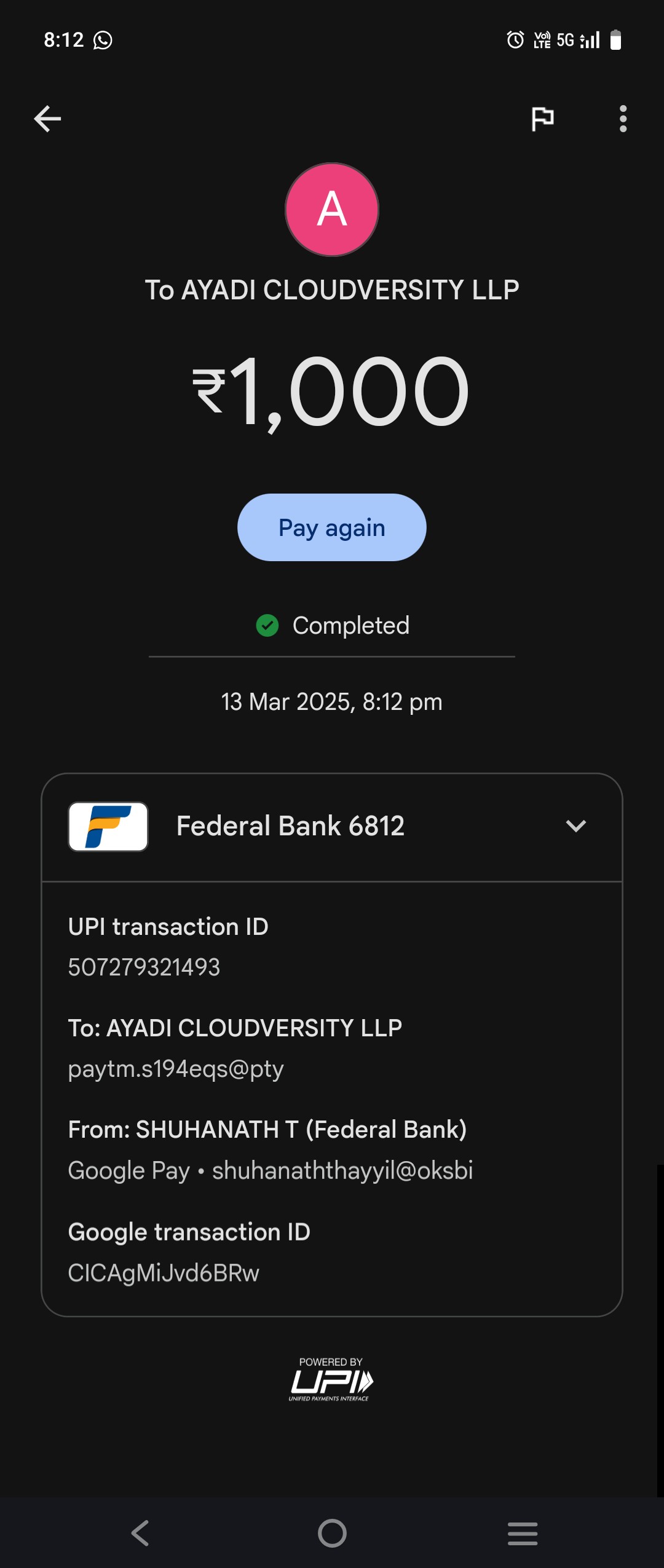The image size is (664, 1568).
Task: Open recent apps from the navigation bar
Action: coord(523,1533)
